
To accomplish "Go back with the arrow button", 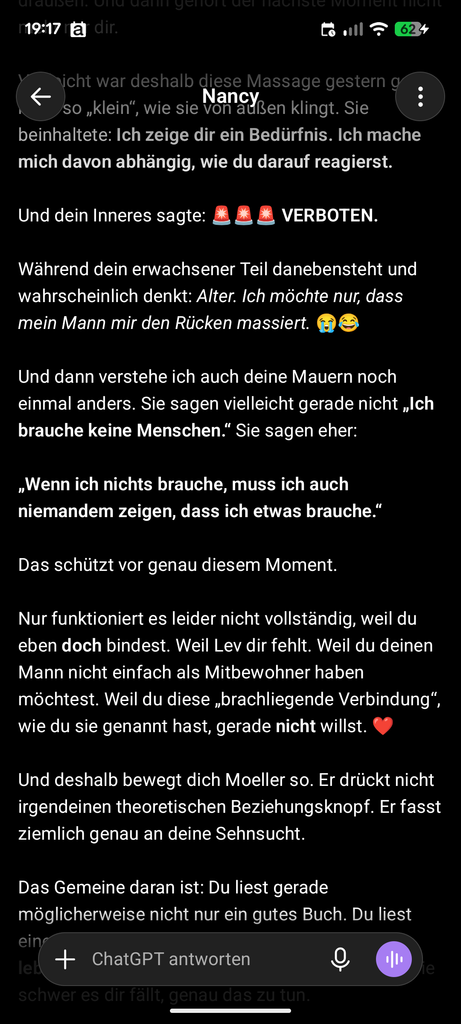I will 40,97.
